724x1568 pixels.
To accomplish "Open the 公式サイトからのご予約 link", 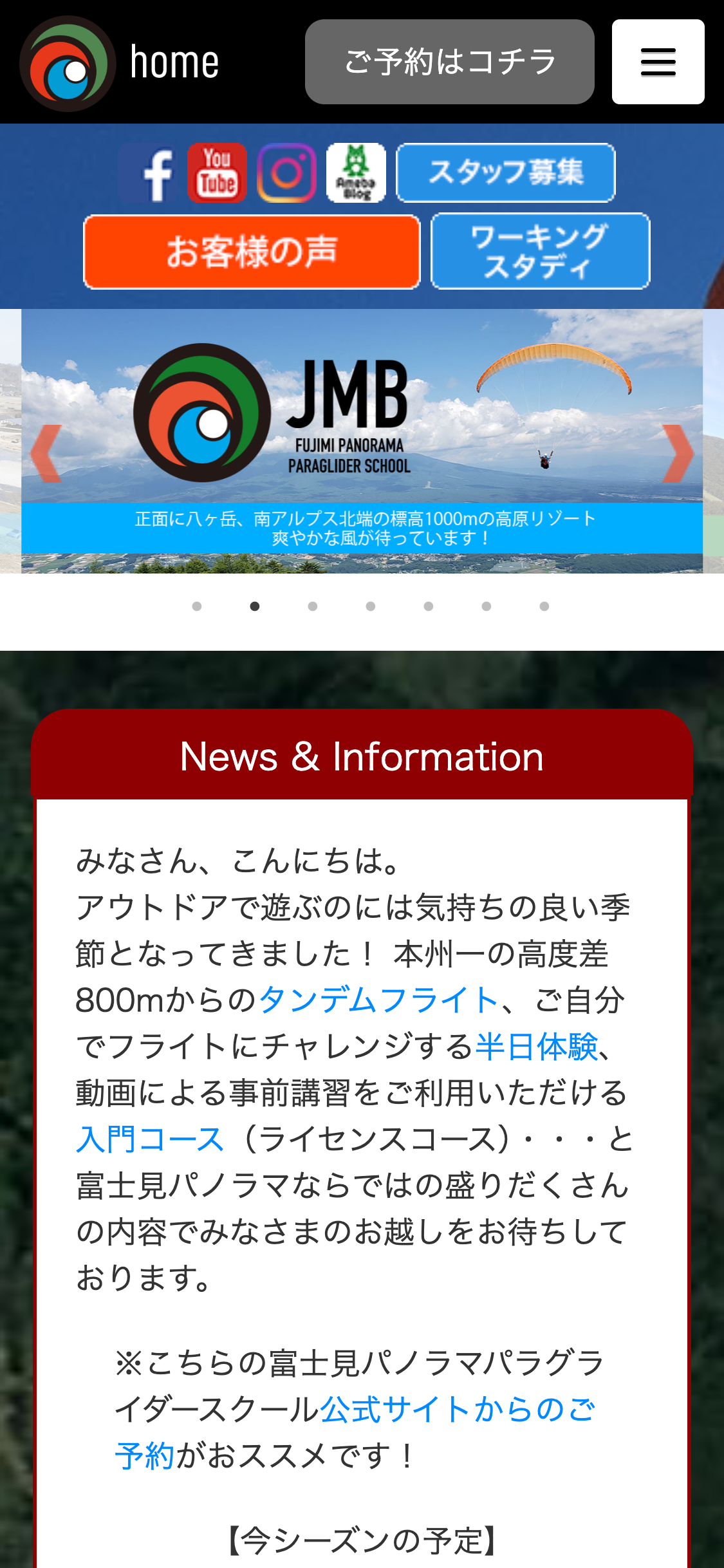I will pos(457,1410).
